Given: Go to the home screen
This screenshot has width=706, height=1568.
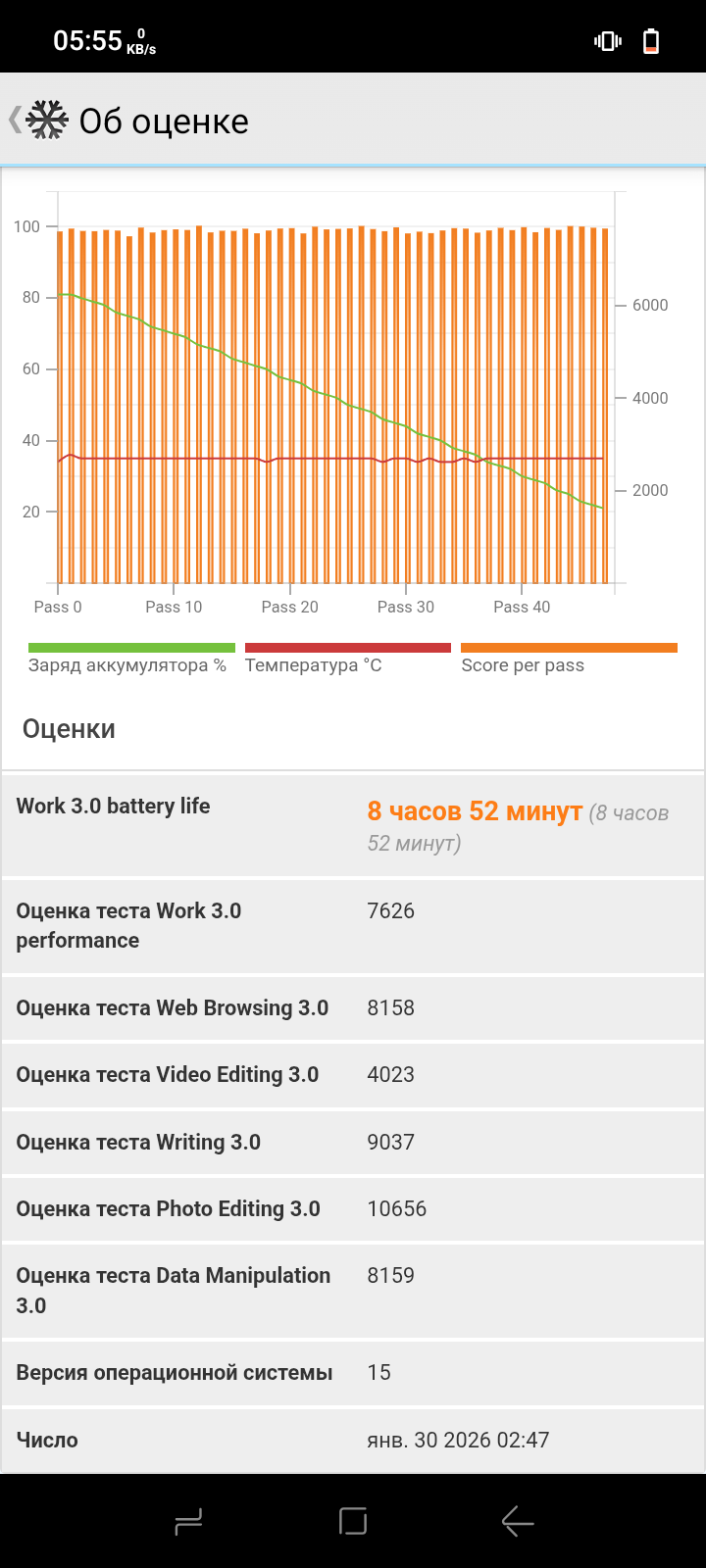Looking at the screenshot, I should point(353,1521).
